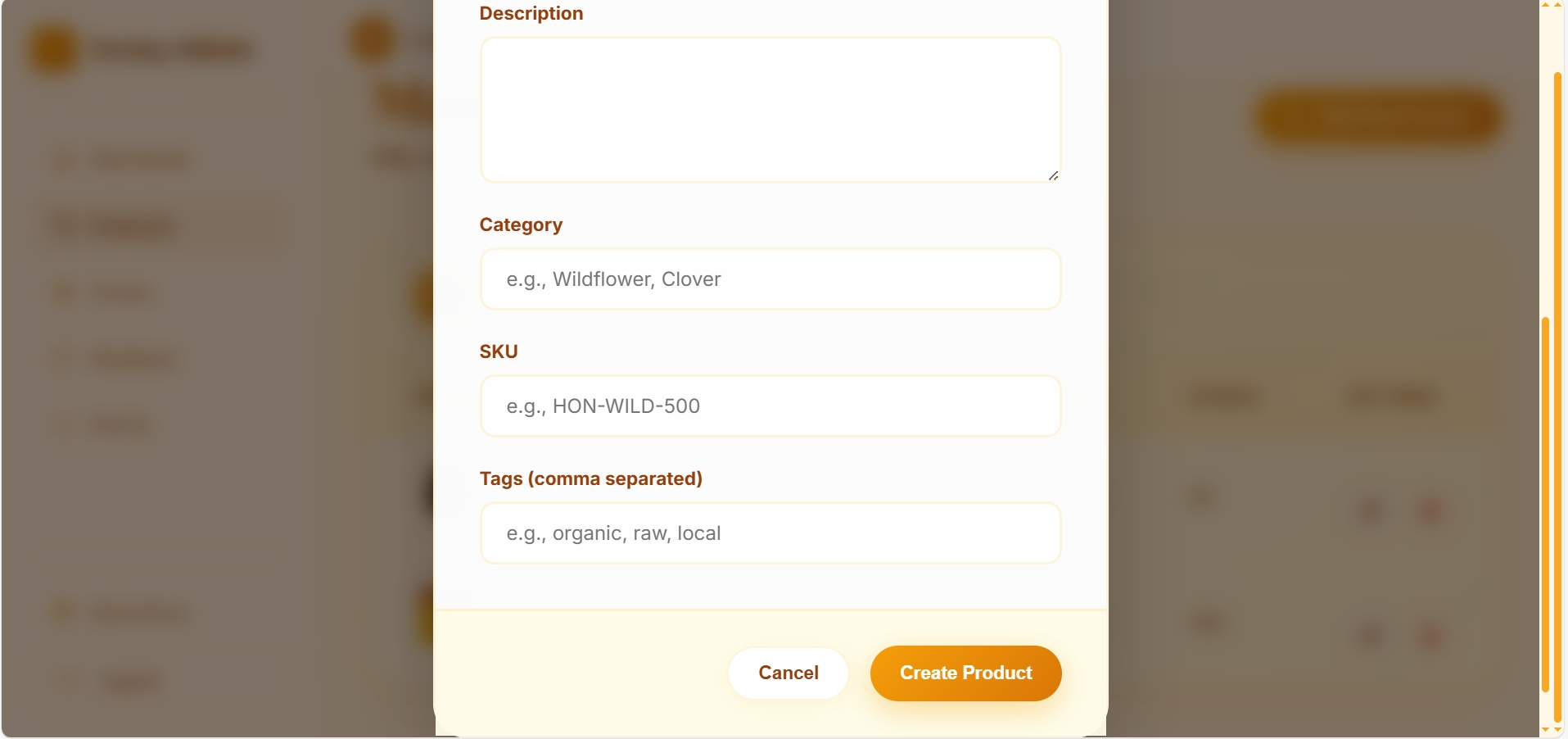Select the SKU input field
Screen dimensions: 1568x739
[x=770, y=406]
